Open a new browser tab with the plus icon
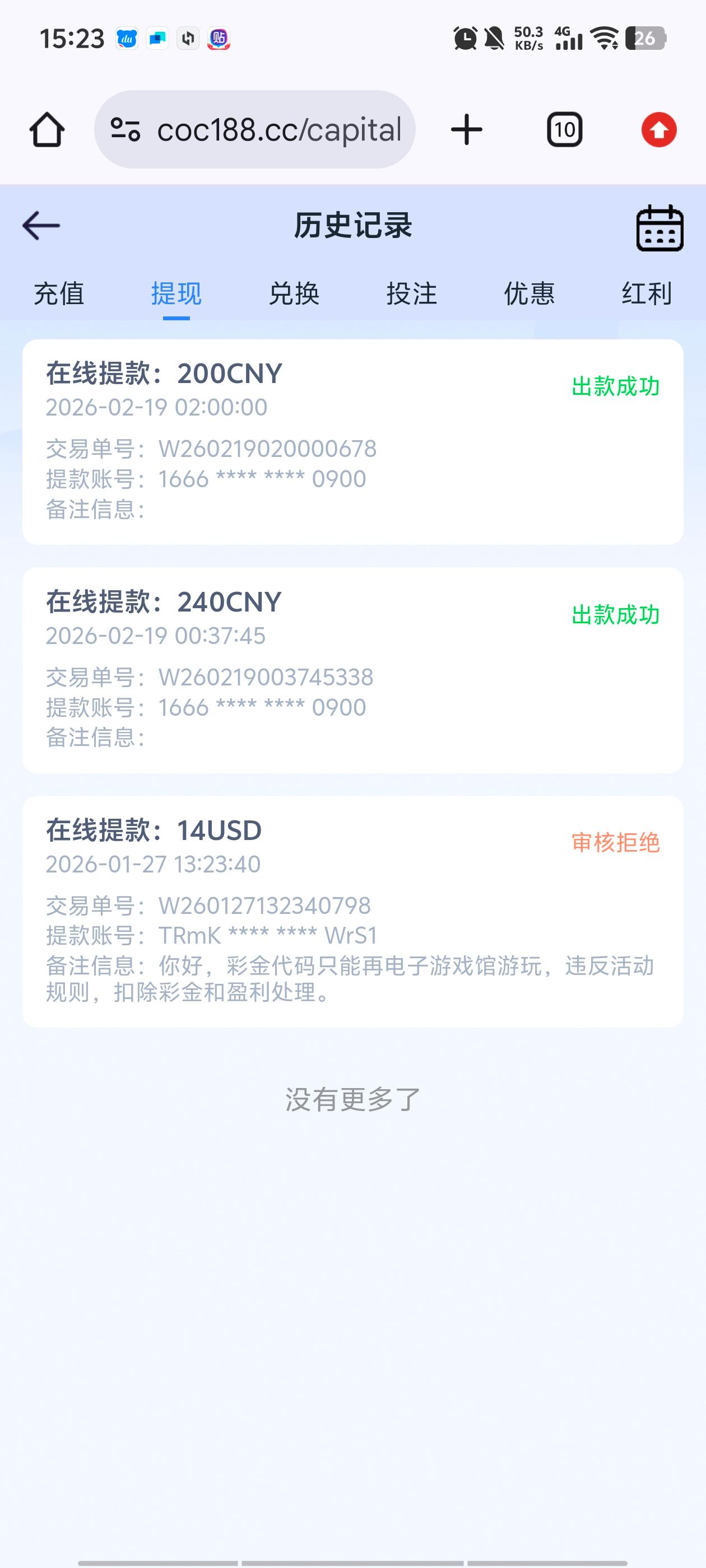This screenshot has width=706, height=1568. [466, 128]
